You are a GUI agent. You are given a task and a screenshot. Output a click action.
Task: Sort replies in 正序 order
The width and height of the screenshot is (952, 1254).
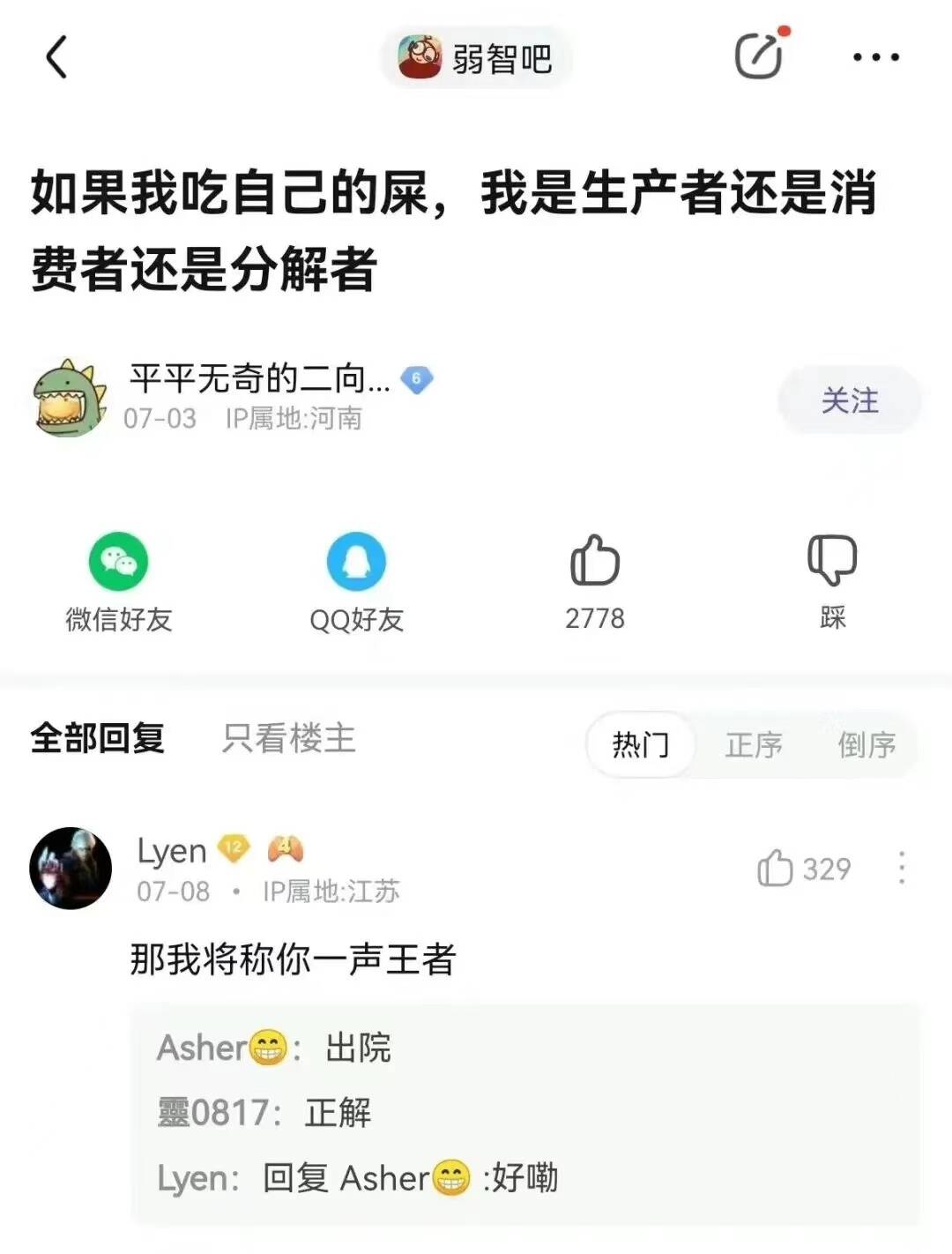754,745
